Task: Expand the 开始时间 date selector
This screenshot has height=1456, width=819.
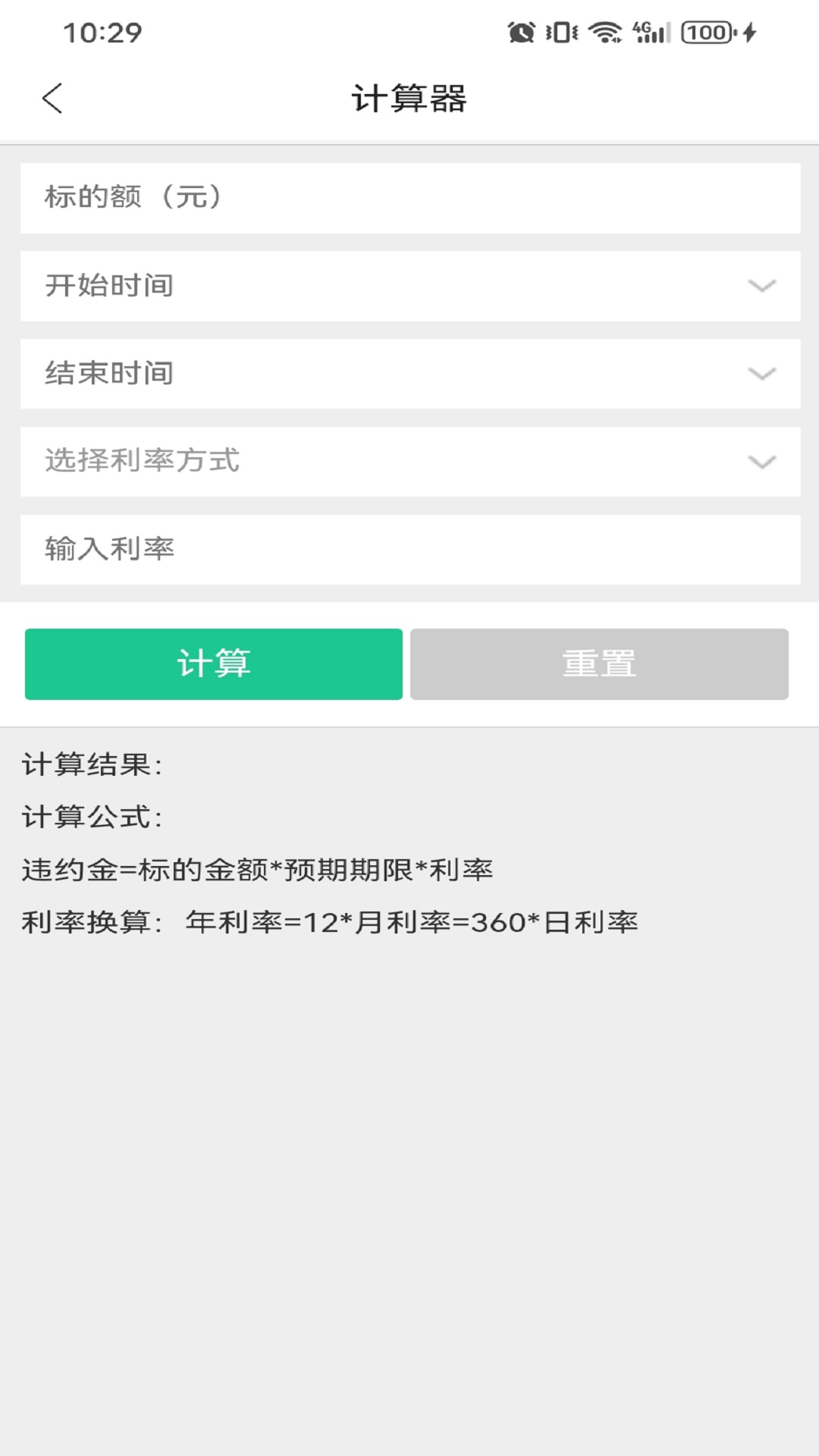Action: (409, 286)
